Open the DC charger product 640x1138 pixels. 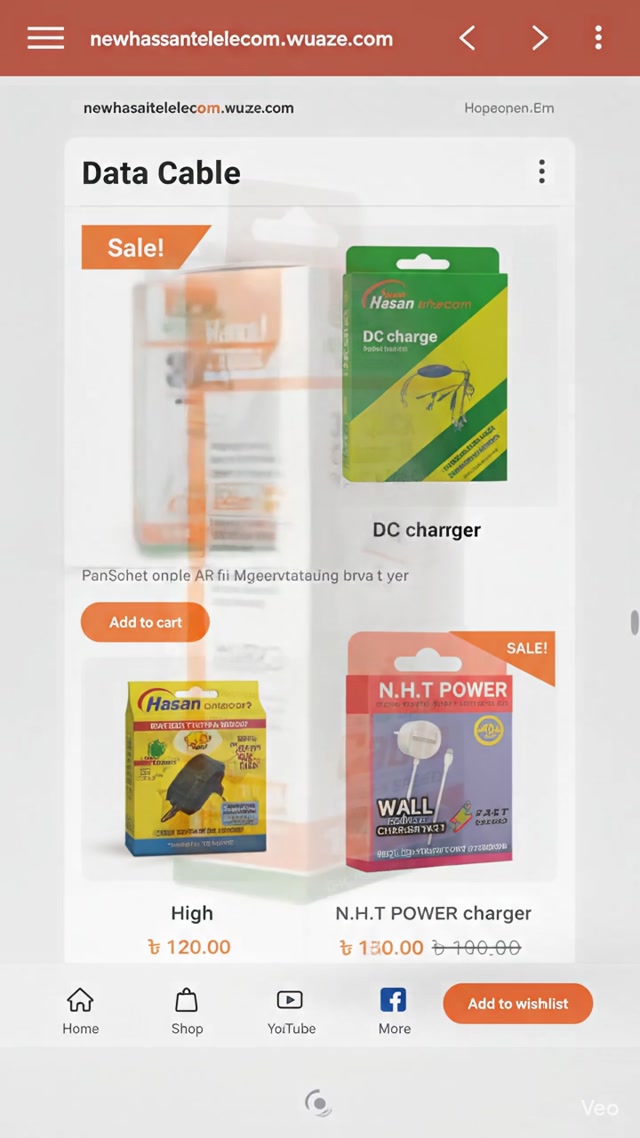tap(426, 365)
